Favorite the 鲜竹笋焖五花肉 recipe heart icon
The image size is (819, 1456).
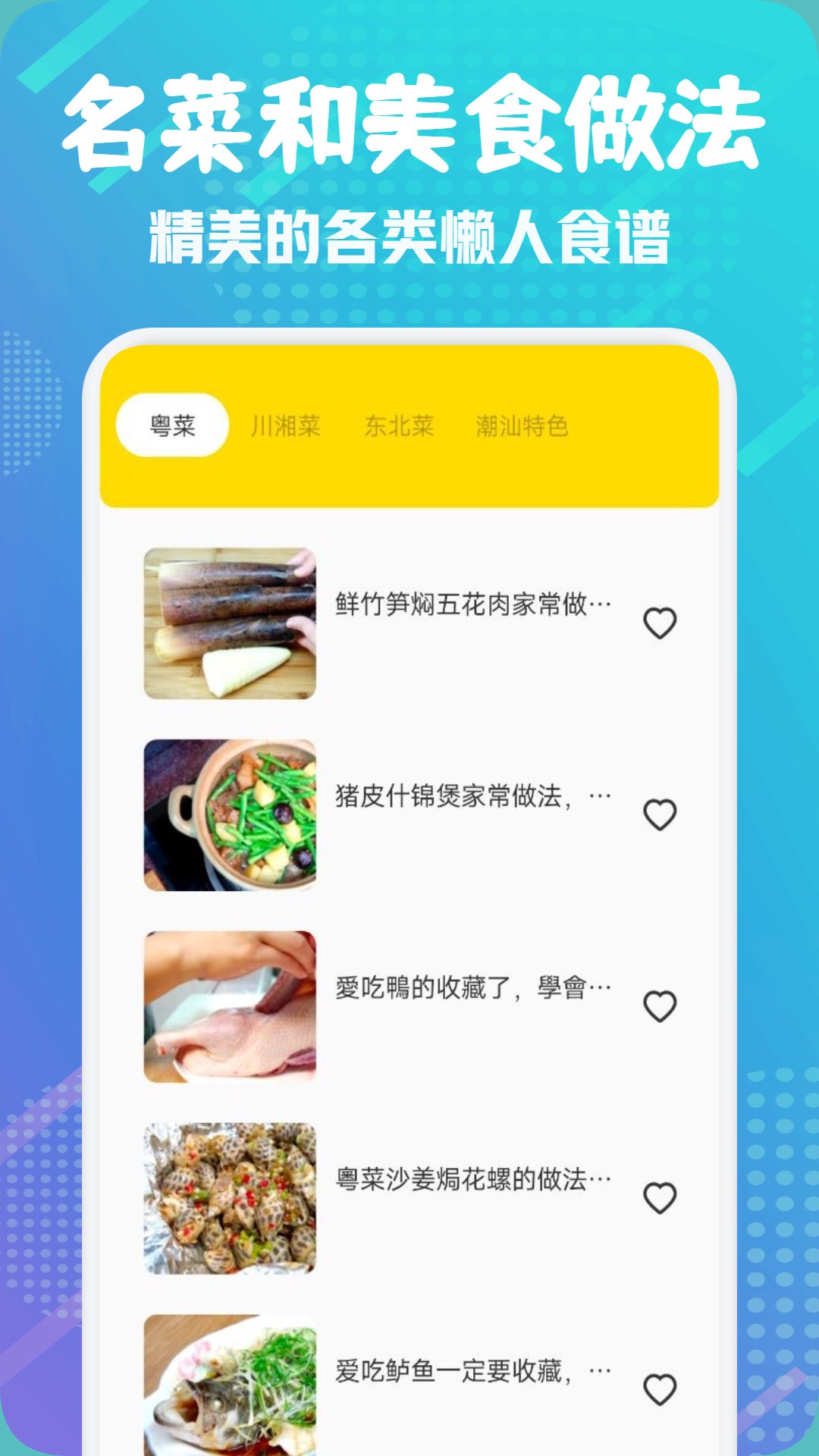point(659,623)
